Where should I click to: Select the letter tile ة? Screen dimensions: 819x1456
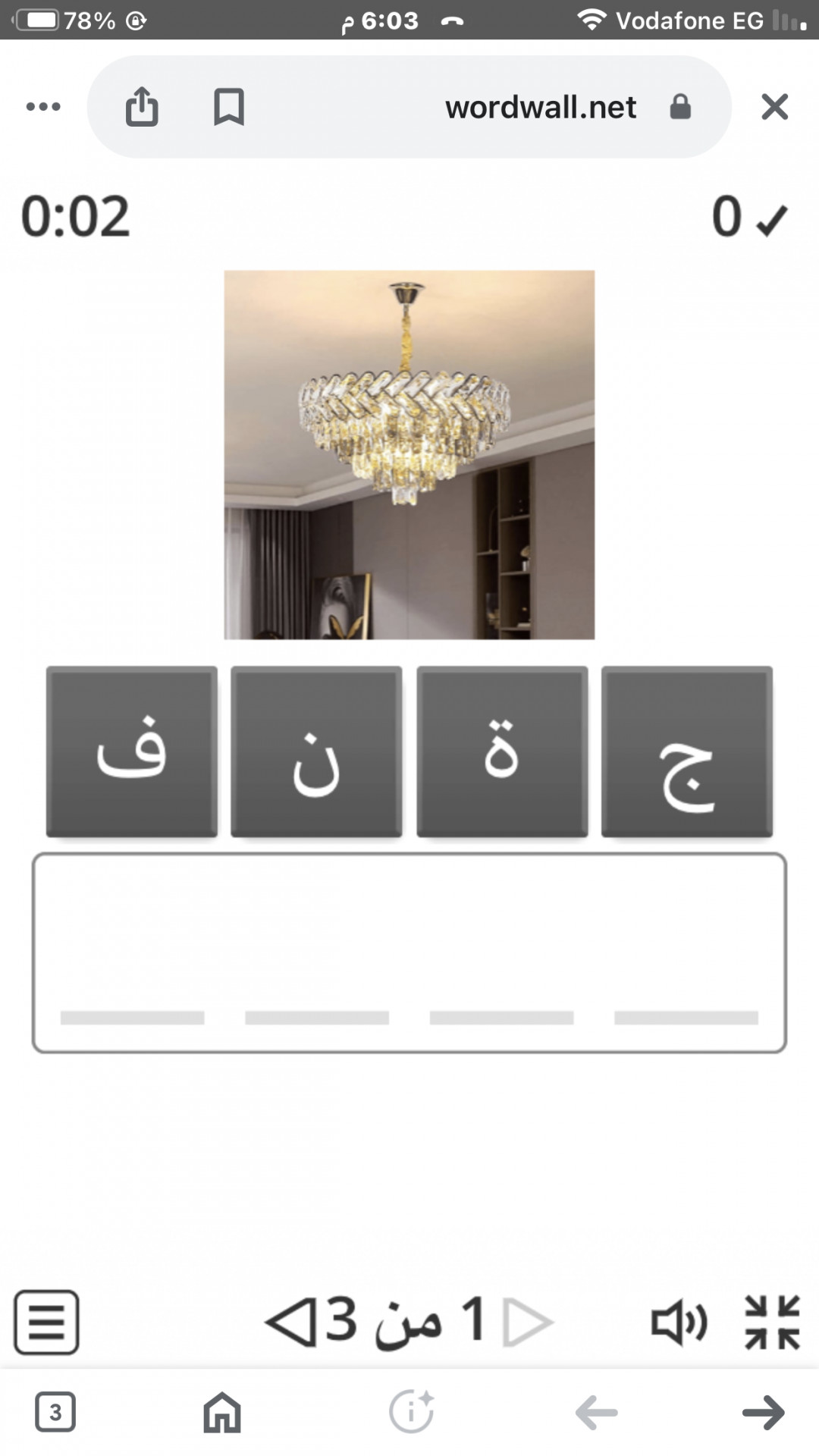pos(502,752)
